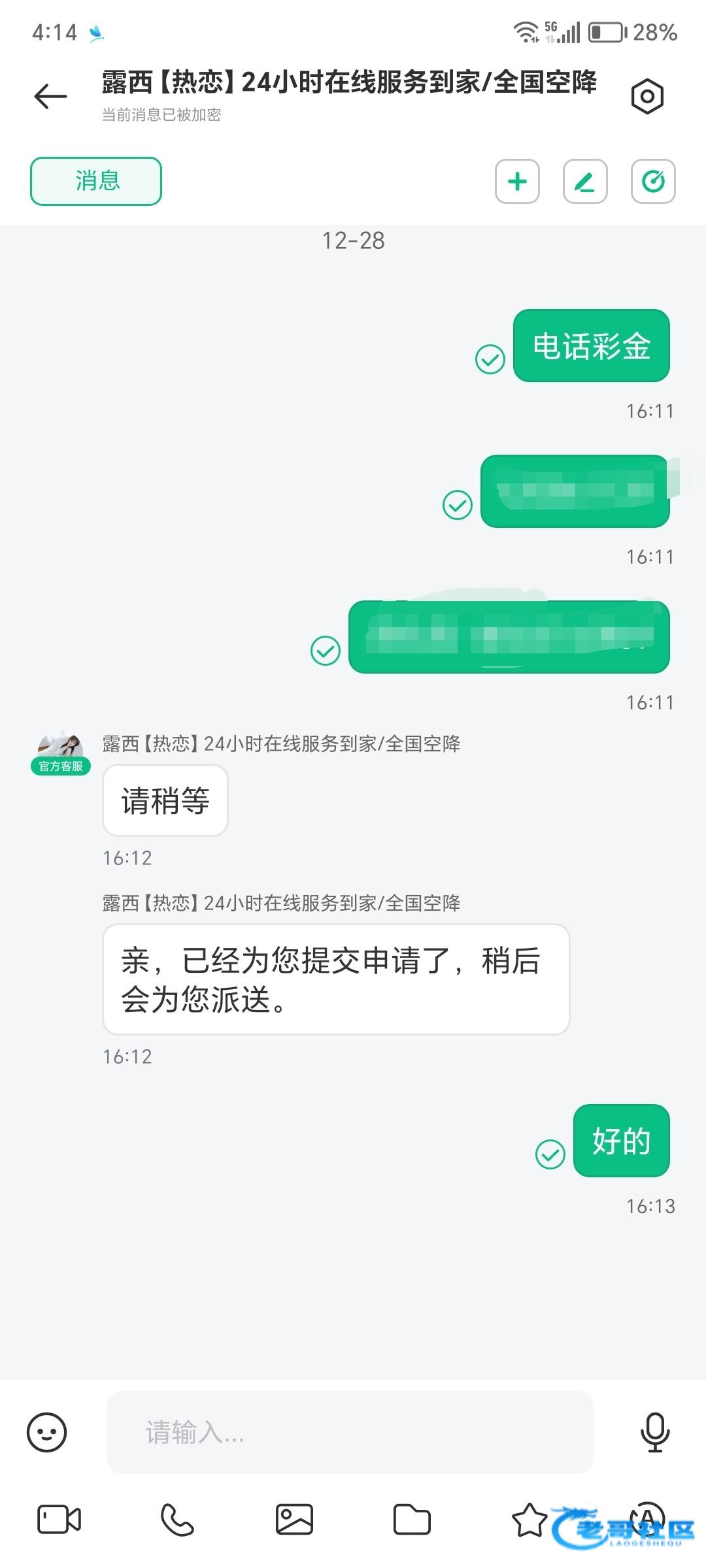Tap the green plus button
706x1568 pixels.
(x=517, y=181)
